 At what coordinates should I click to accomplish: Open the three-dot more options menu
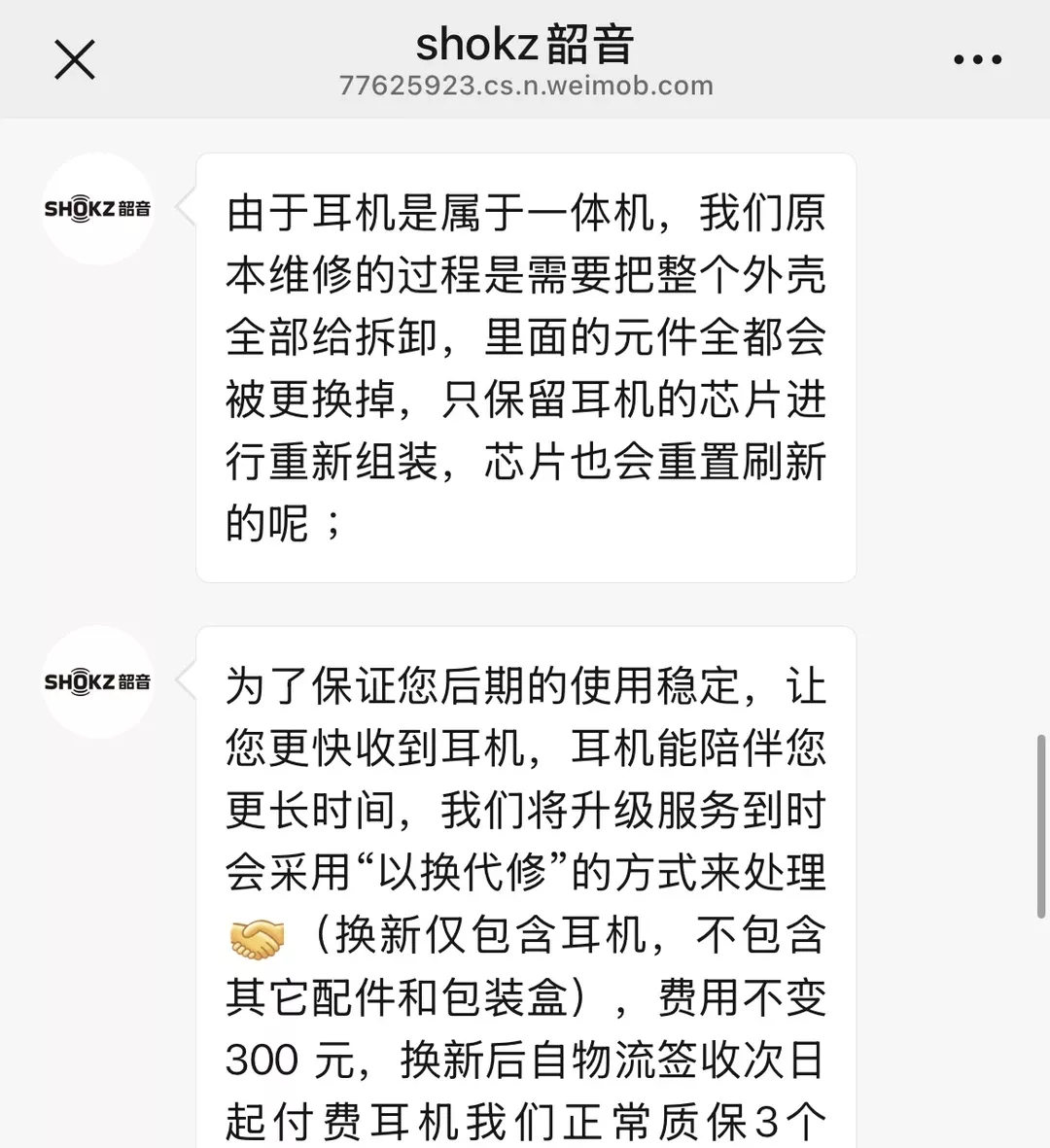pos(976,60)
